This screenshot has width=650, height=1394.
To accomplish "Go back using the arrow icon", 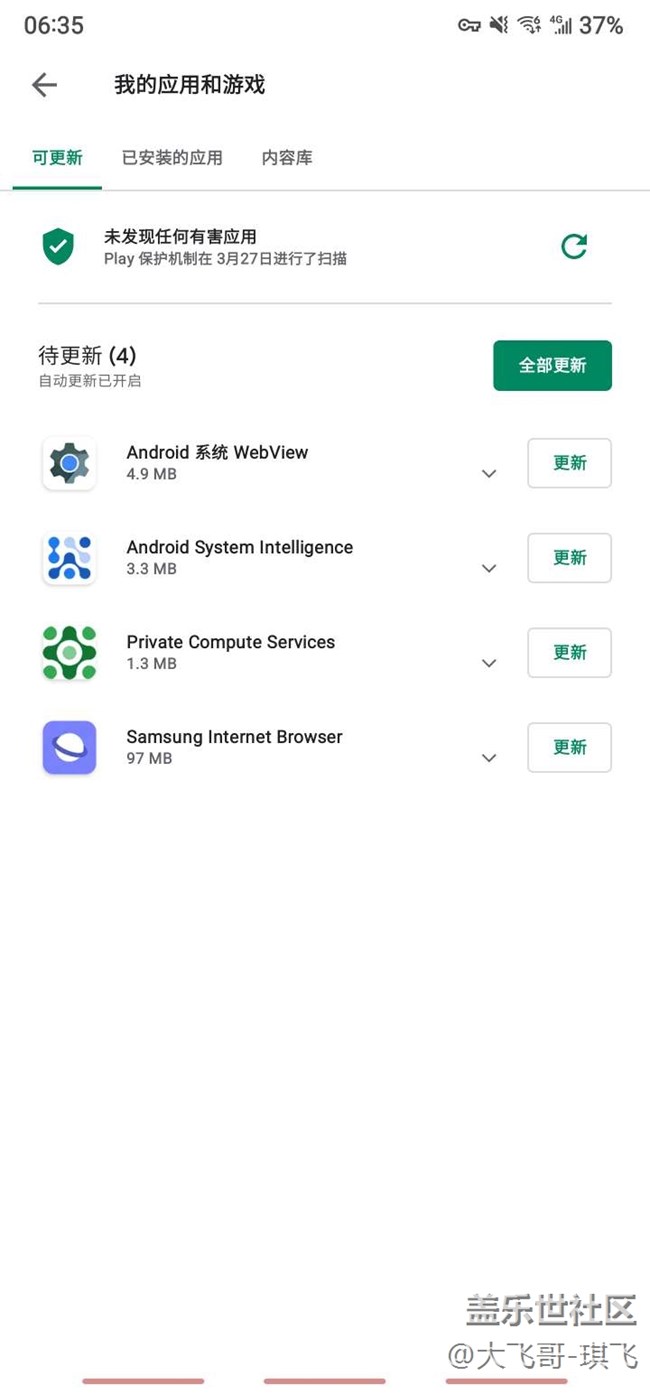I will (x=44, y=85).
